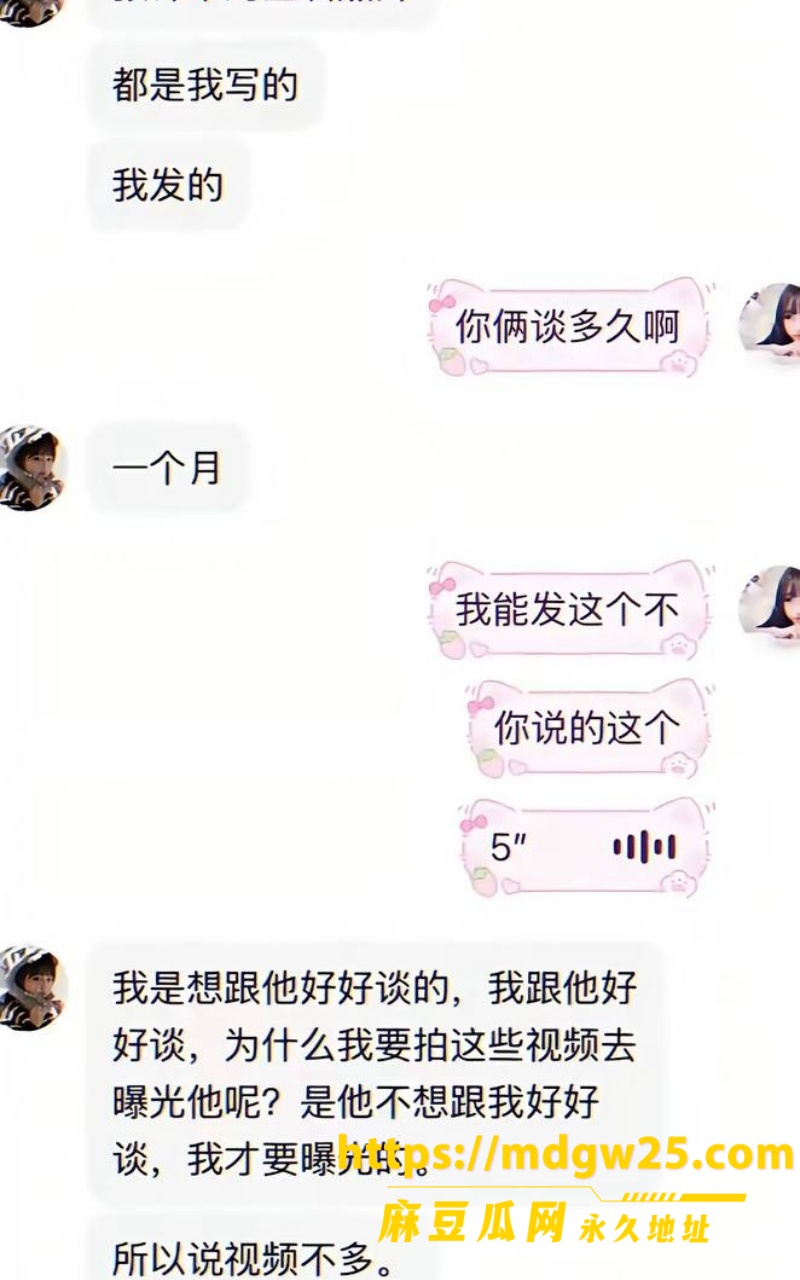Open sender avatar beside 我能发这个不

[770, 607]
